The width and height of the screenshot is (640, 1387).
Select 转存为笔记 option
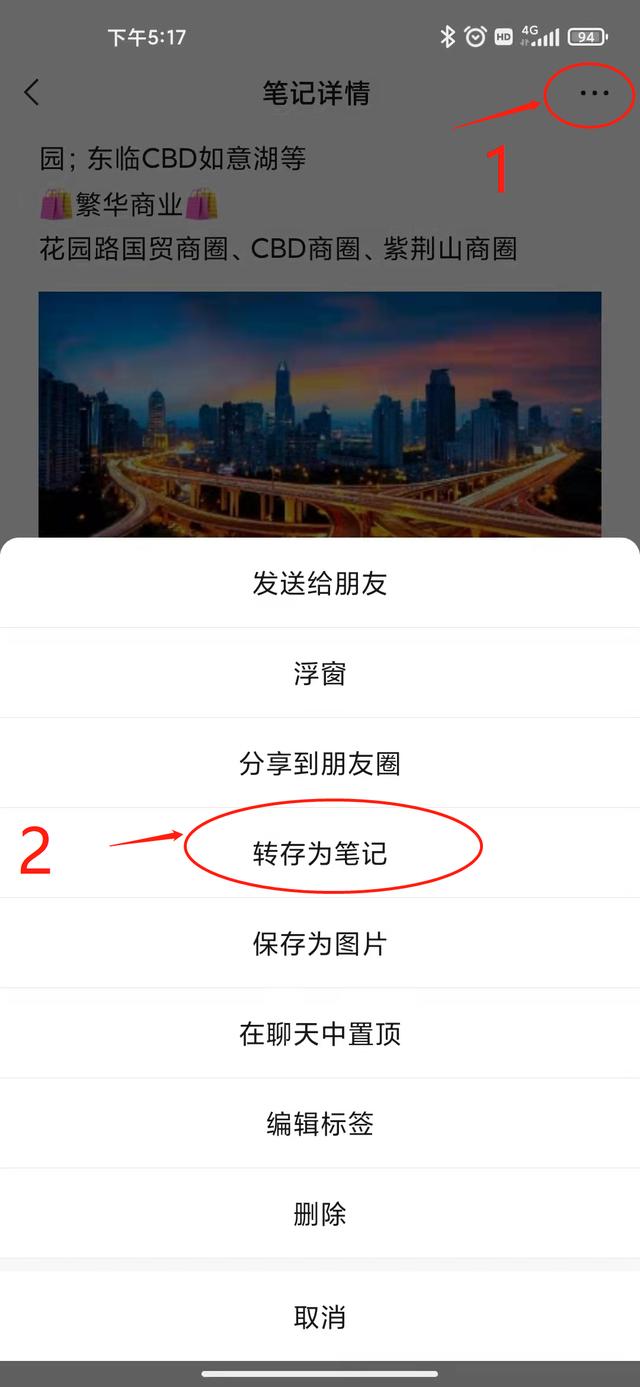pos(320,853)
